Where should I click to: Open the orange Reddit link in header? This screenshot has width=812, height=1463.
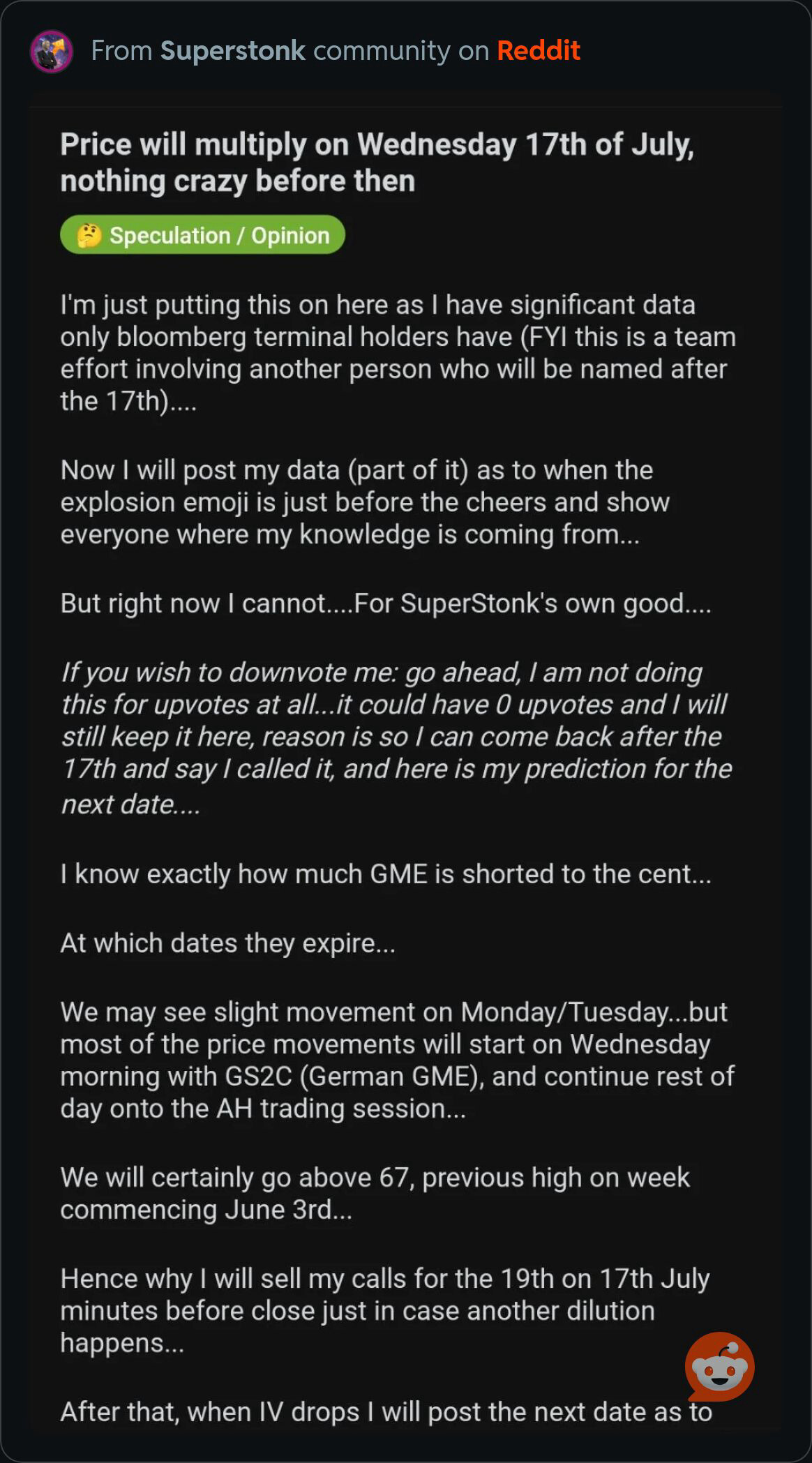click(x=538, y=51)
